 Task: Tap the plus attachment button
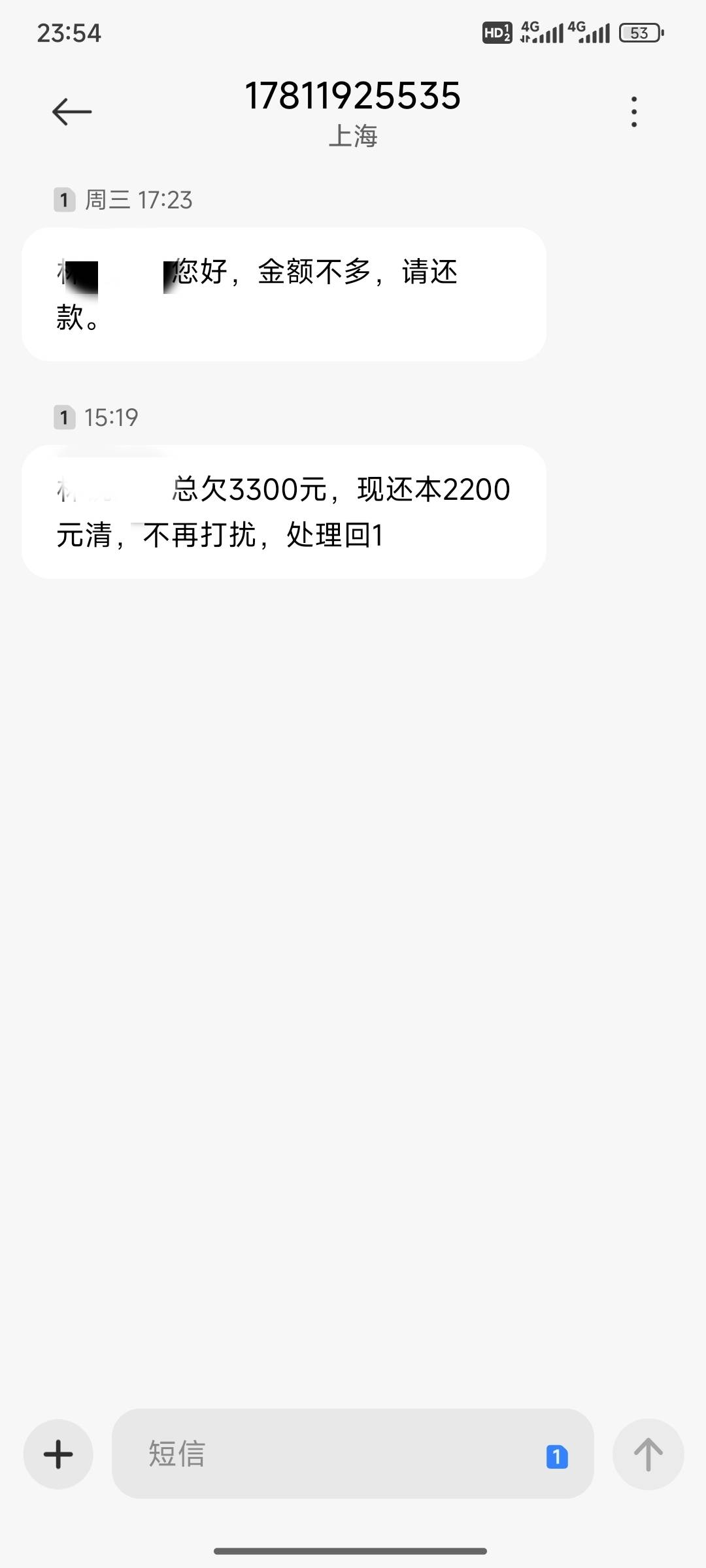click(58, 1454)
